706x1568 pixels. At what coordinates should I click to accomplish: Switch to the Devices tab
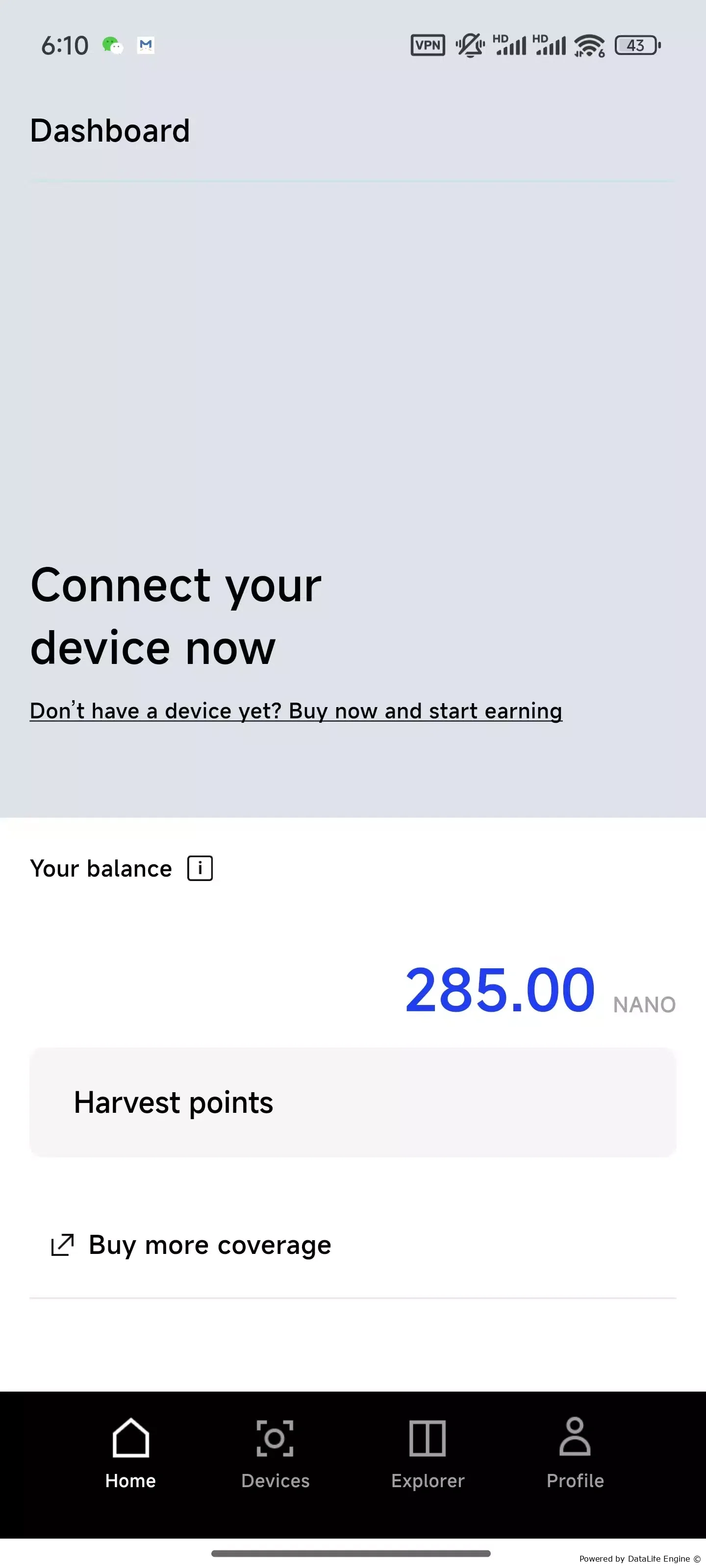click(x=276, y=1453)
